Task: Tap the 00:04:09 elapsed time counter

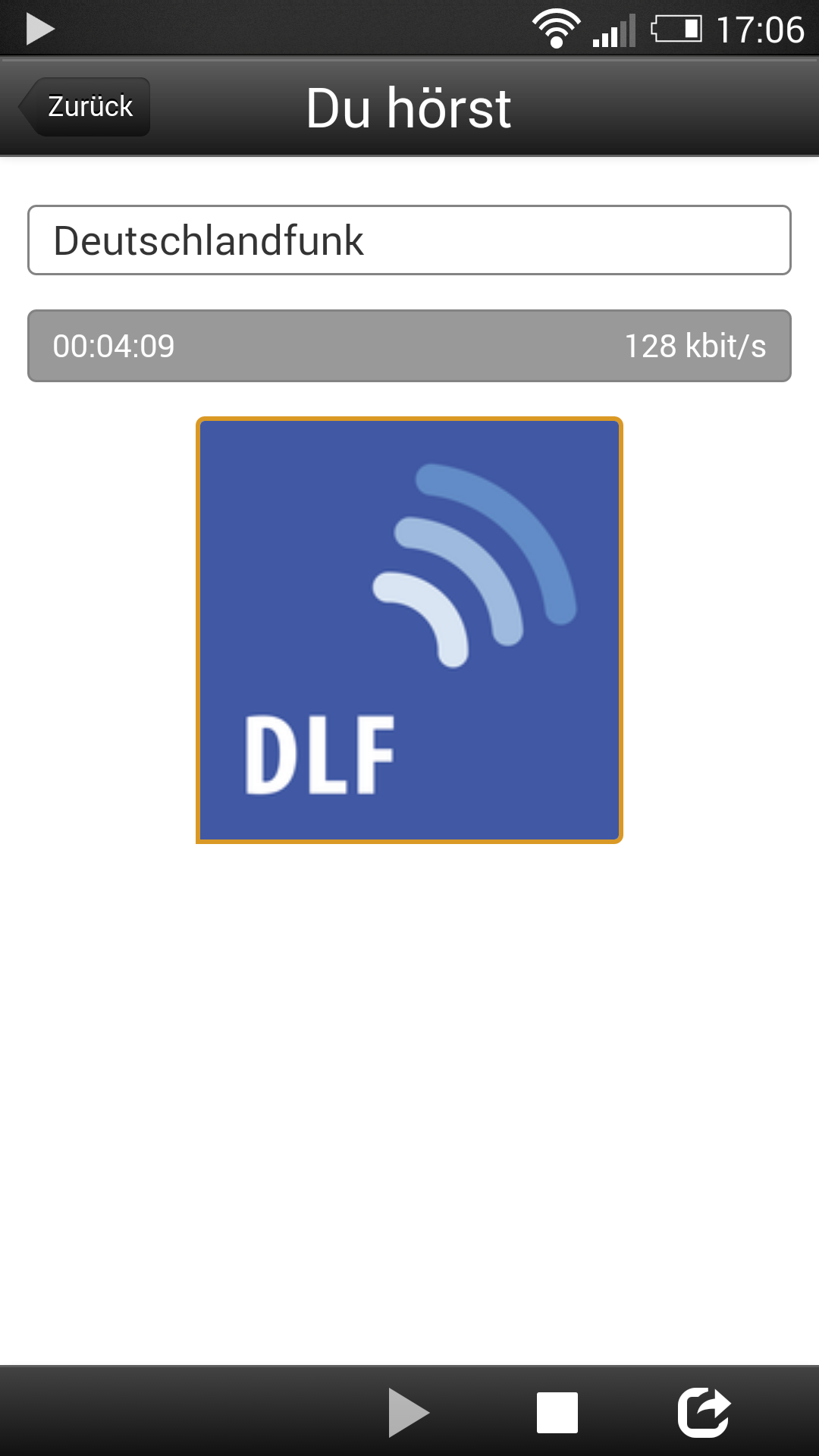Action: tap(114, 346)
